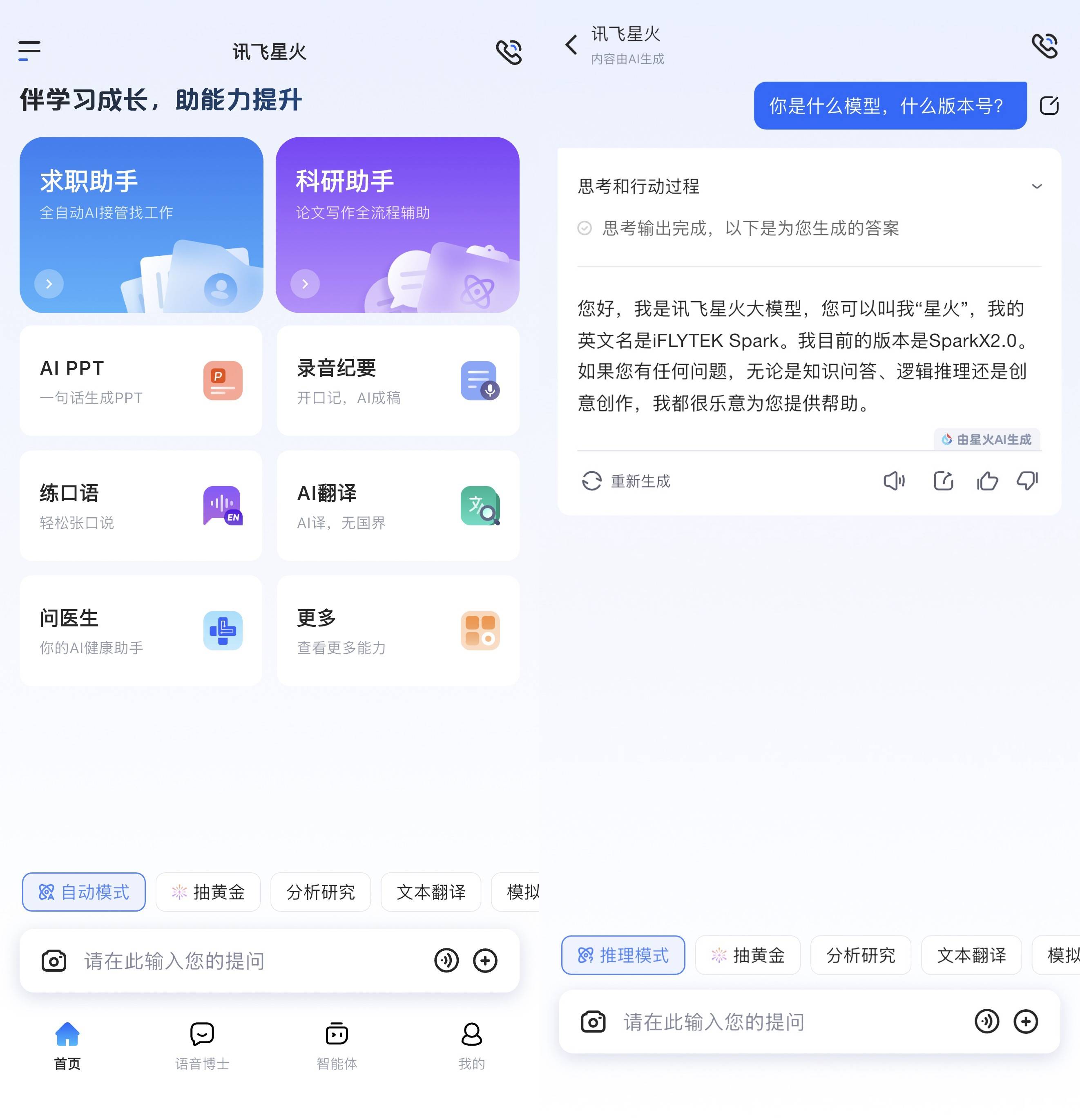1080x1120 pixels.
Task: Open the hamburger menu drawer
Action: 29,50
